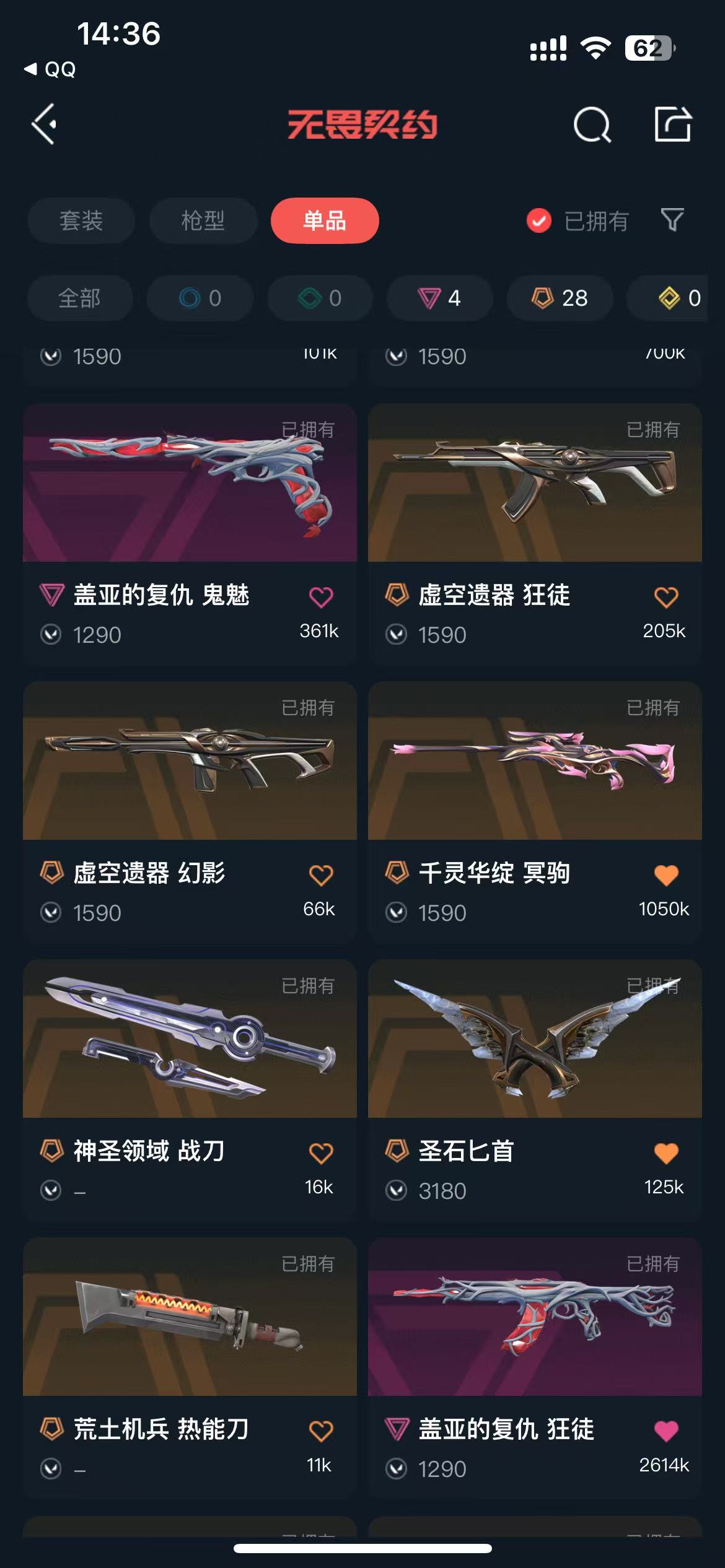Return to QQ via the status bar link
Image resolution: width=725 pixels, height=1568 pixels.
[51, 69]
